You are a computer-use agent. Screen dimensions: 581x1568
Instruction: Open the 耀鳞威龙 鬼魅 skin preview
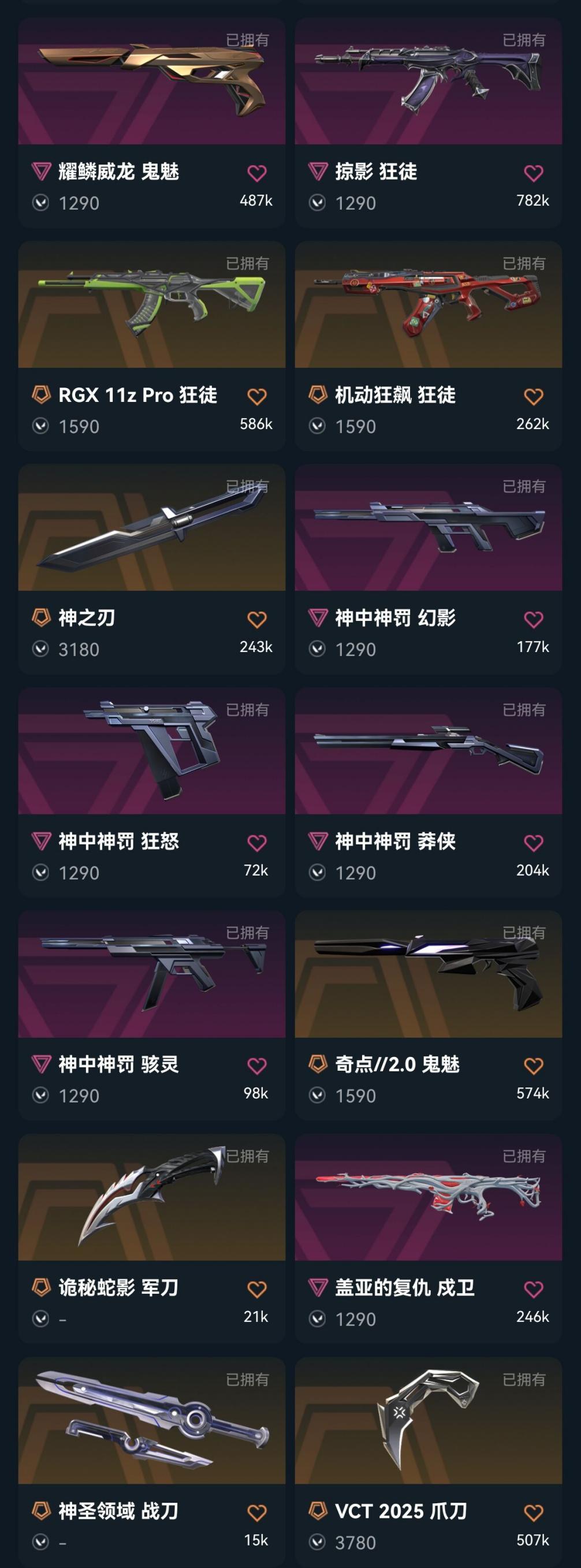tap(150, 82)
